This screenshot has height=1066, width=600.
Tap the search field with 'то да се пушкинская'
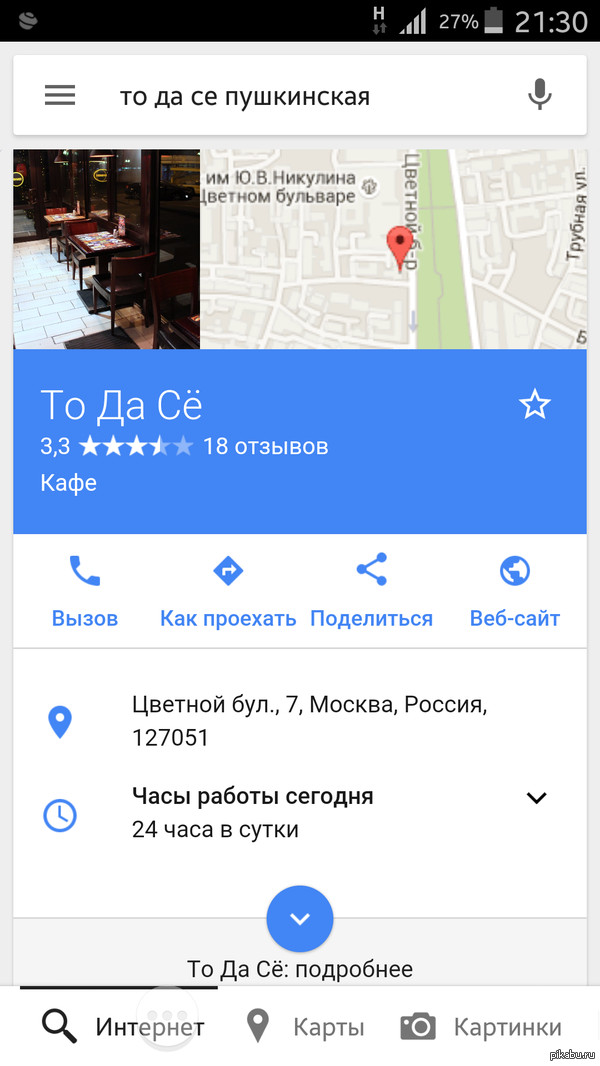(300, 96)
